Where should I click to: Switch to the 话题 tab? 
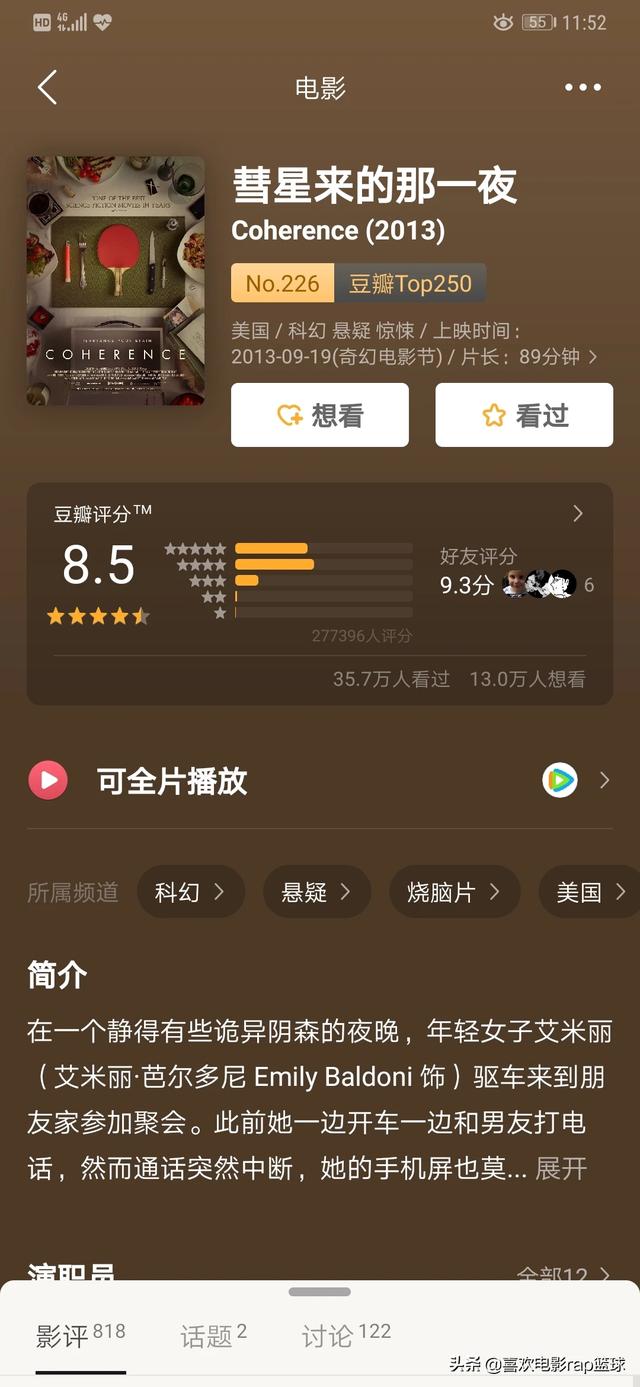(213, 1335)
